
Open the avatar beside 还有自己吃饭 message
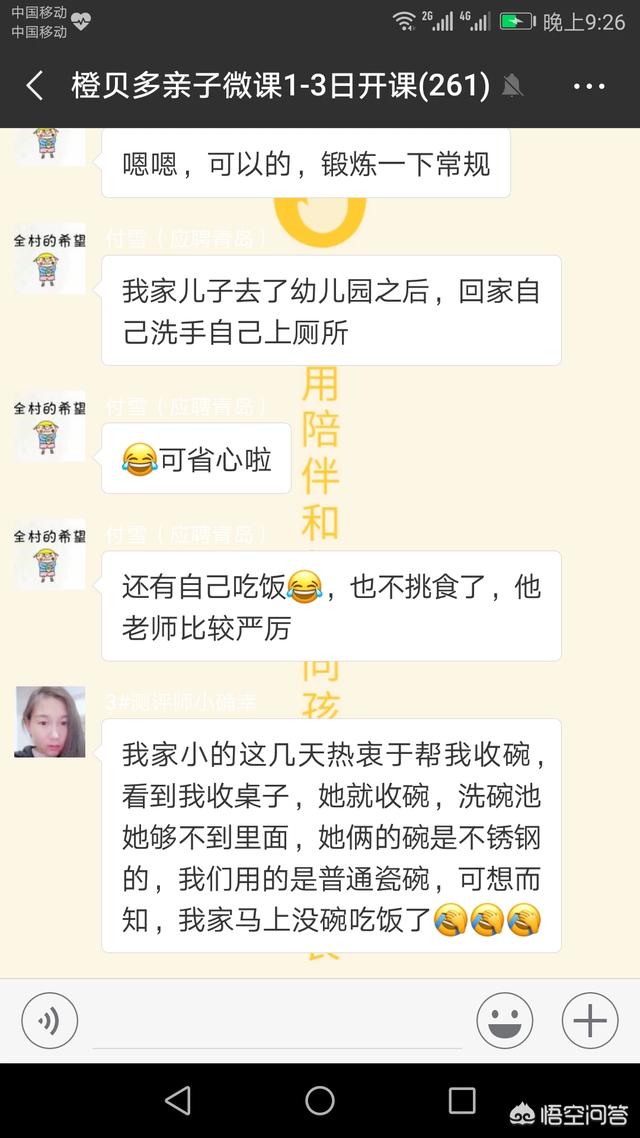[49, 554]
